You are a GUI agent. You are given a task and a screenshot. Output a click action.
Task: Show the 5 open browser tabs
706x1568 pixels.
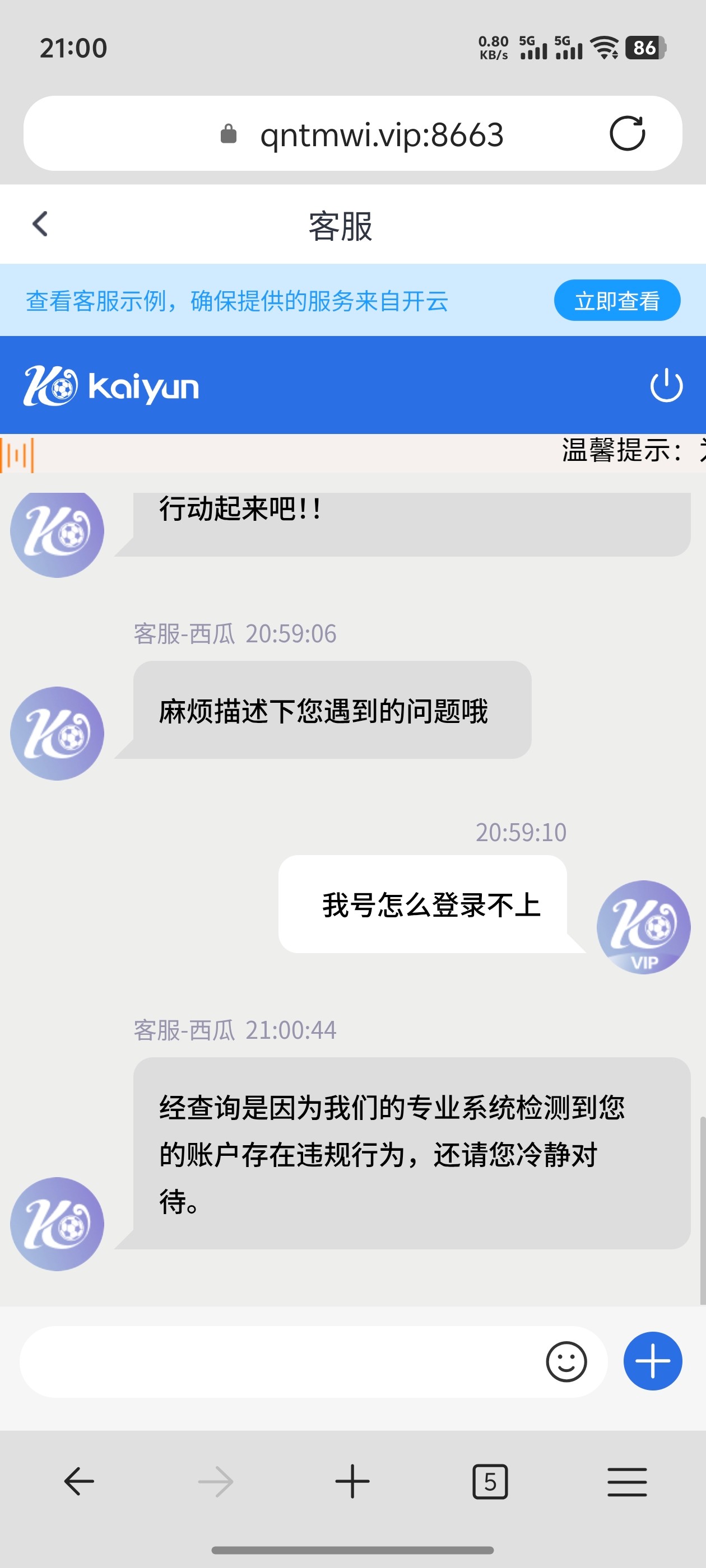pyautogui.click(x=490, y=1482)
